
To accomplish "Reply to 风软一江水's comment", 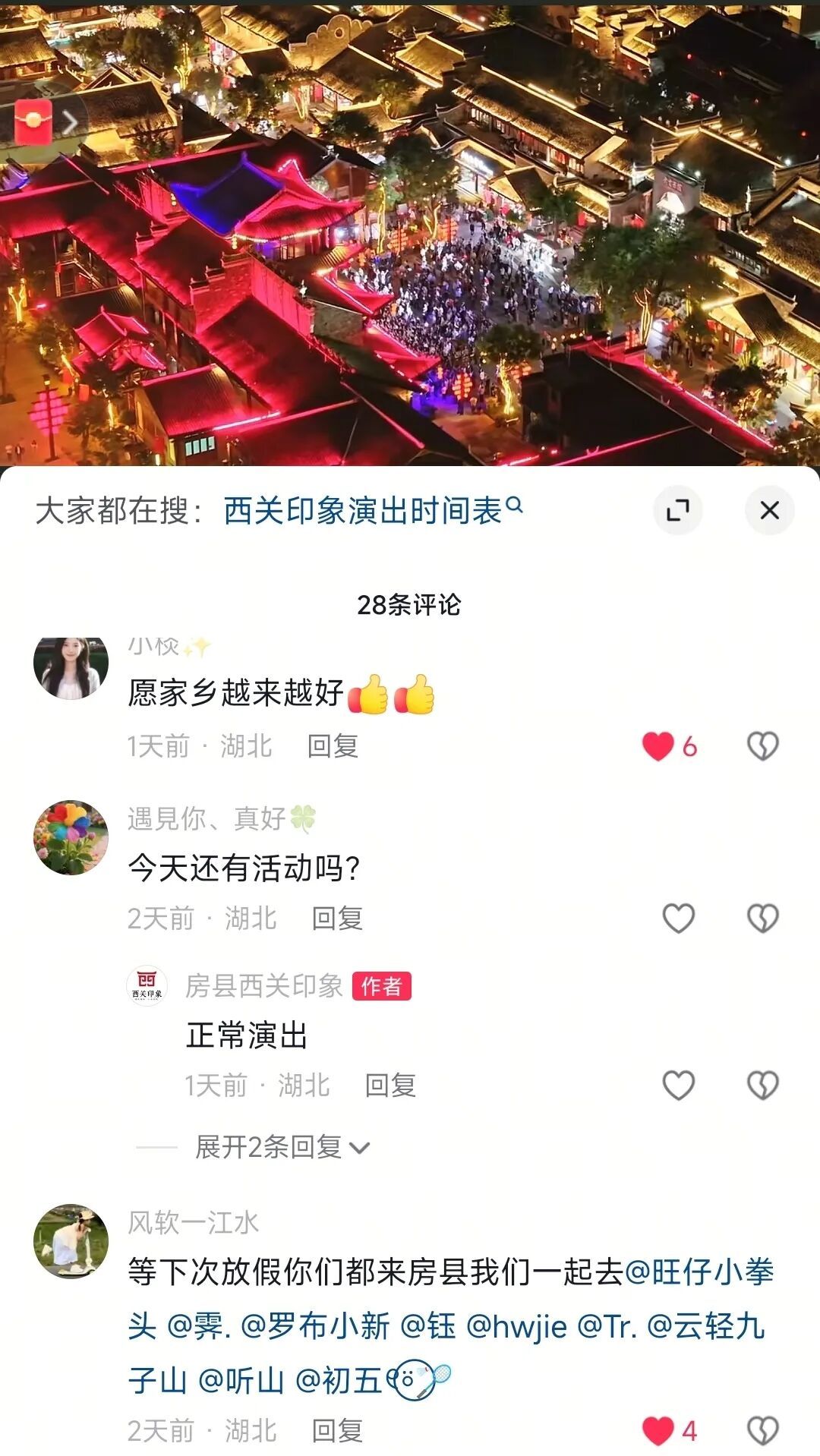I will [x=337, y=1431].
